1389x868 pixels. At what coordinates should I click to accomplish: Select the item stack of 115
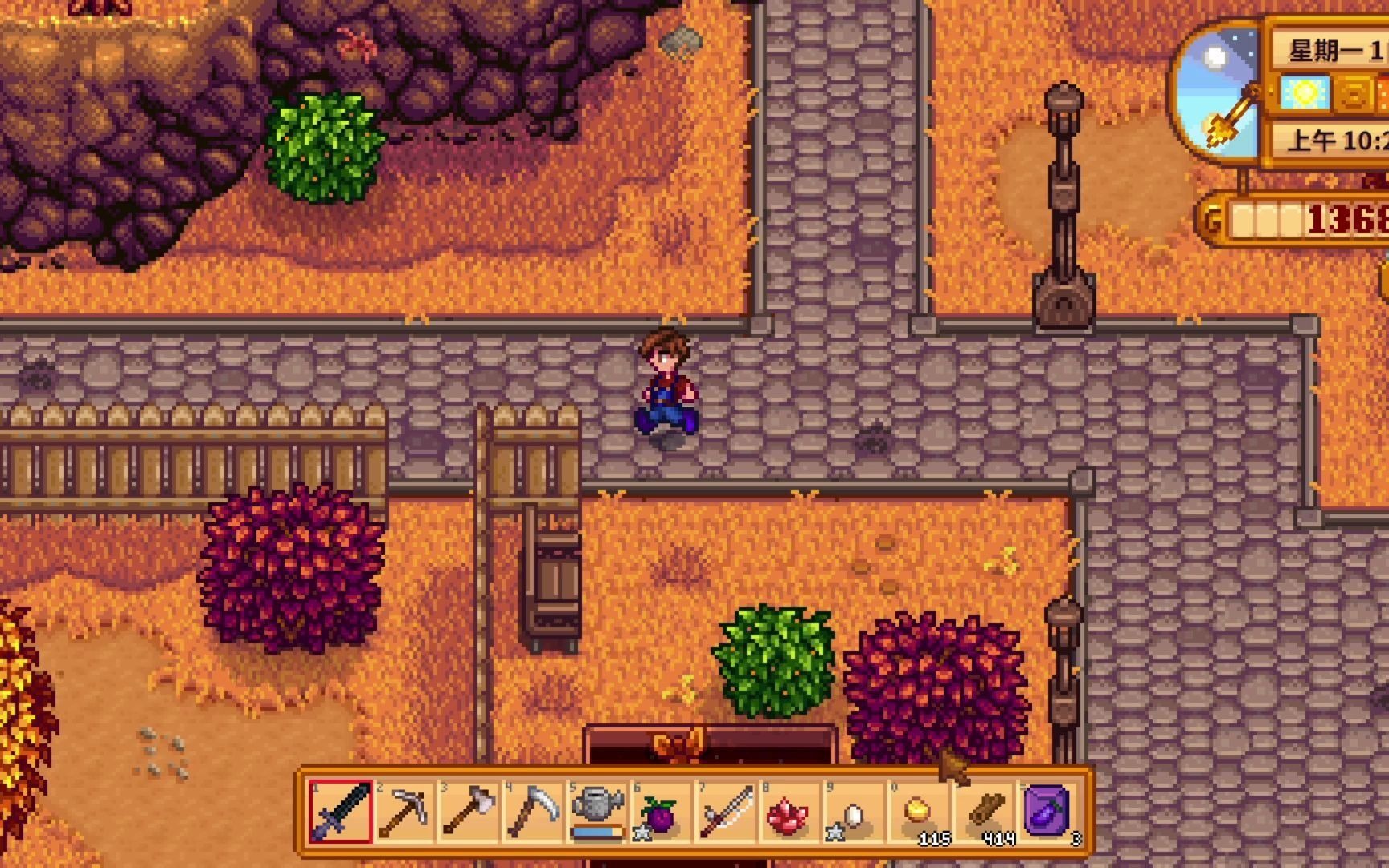(916, 813)
